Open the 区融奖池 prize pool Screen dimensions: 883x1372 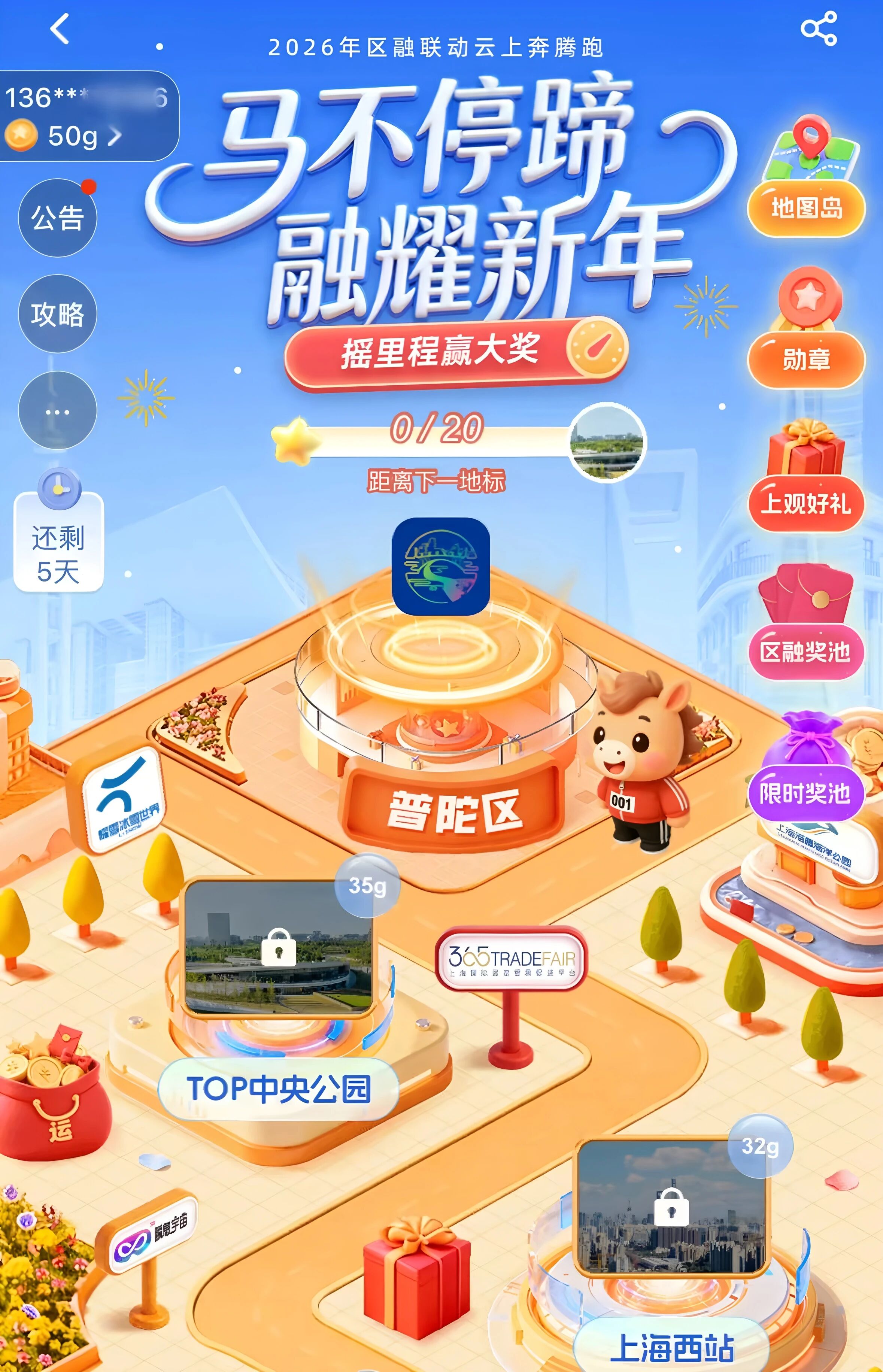(805, 652)
